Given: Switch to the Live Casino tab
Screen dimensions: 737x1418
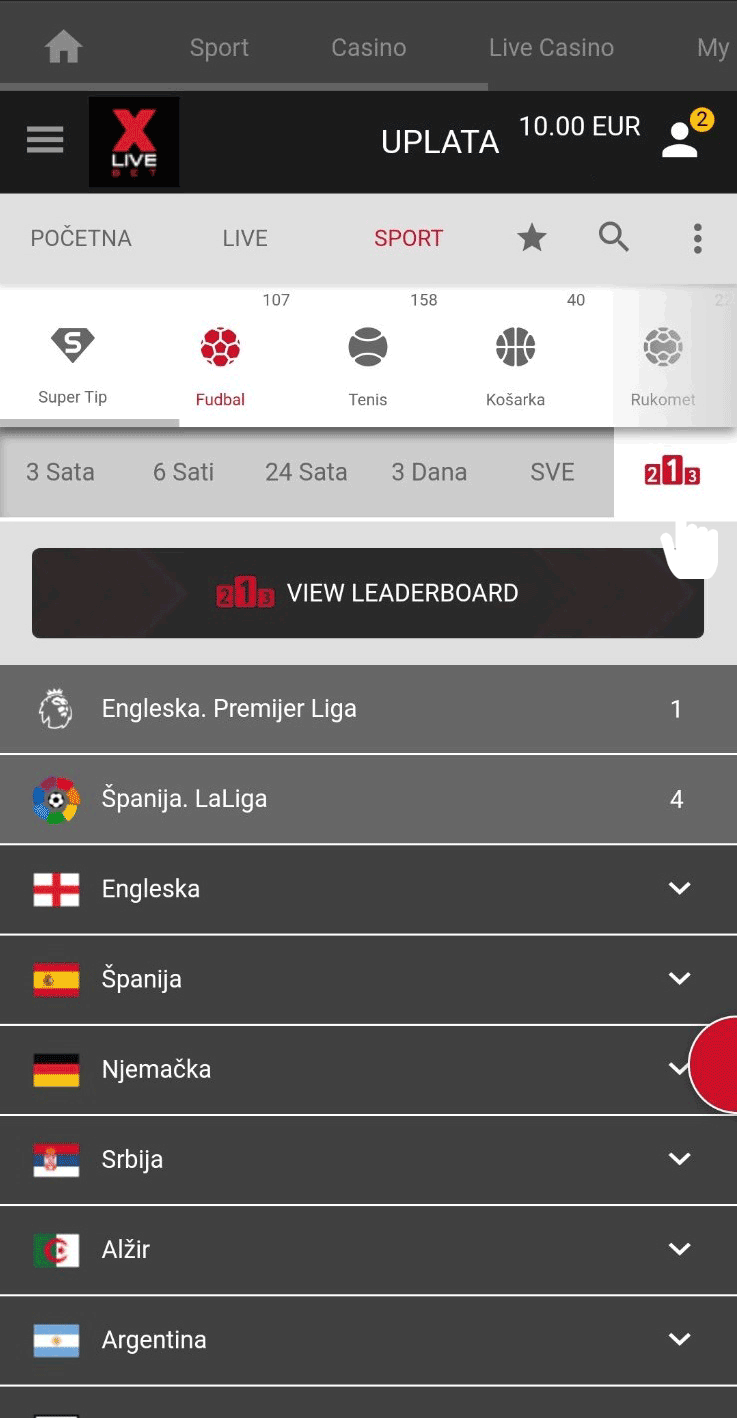Looking at the screenshot, I should [551, 47].
